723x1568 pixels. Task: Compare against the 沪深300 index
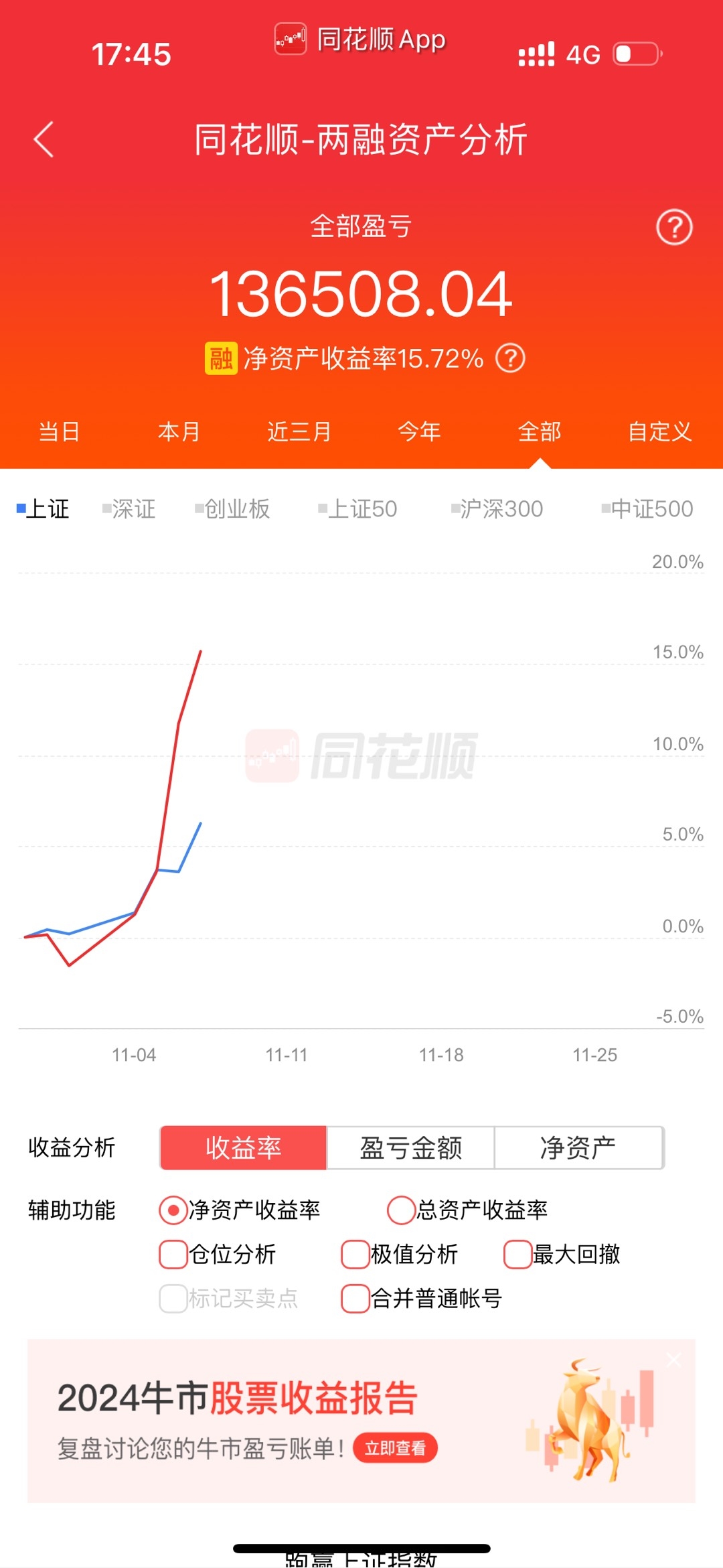point(497,509)
